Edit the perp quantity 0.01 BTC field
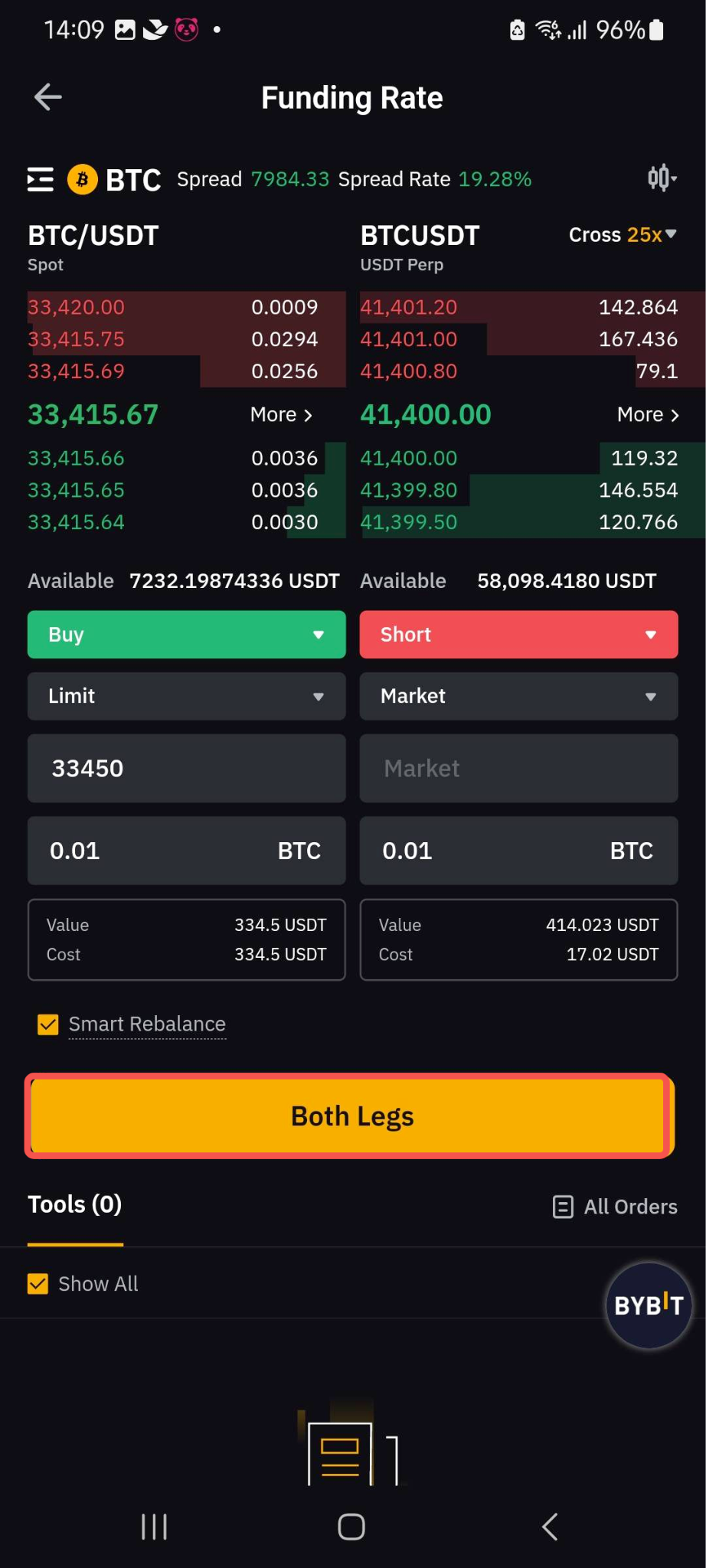 pos(519,851)
